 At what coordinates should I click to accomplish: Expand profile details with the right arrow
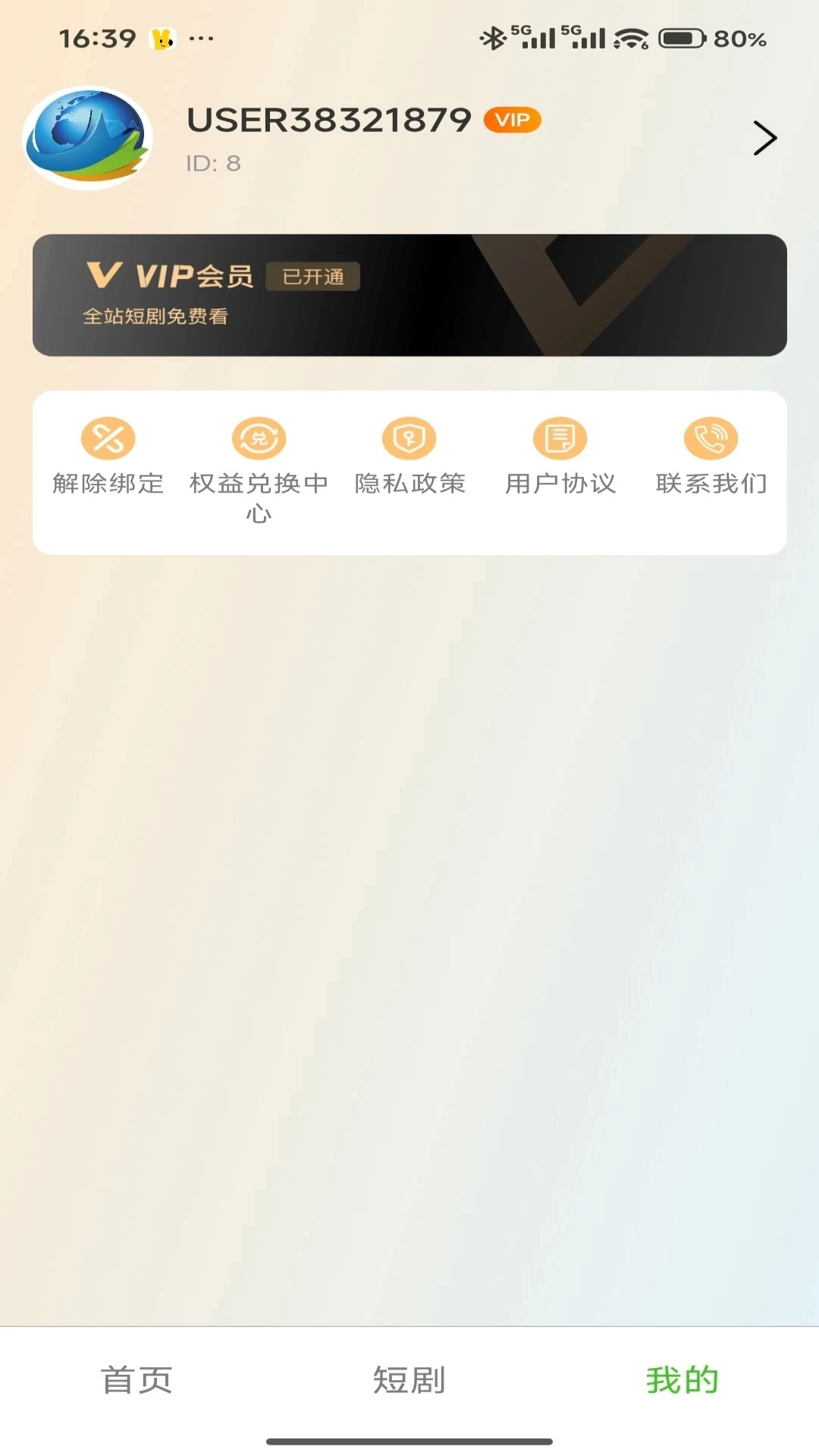[x=766, y=139]
